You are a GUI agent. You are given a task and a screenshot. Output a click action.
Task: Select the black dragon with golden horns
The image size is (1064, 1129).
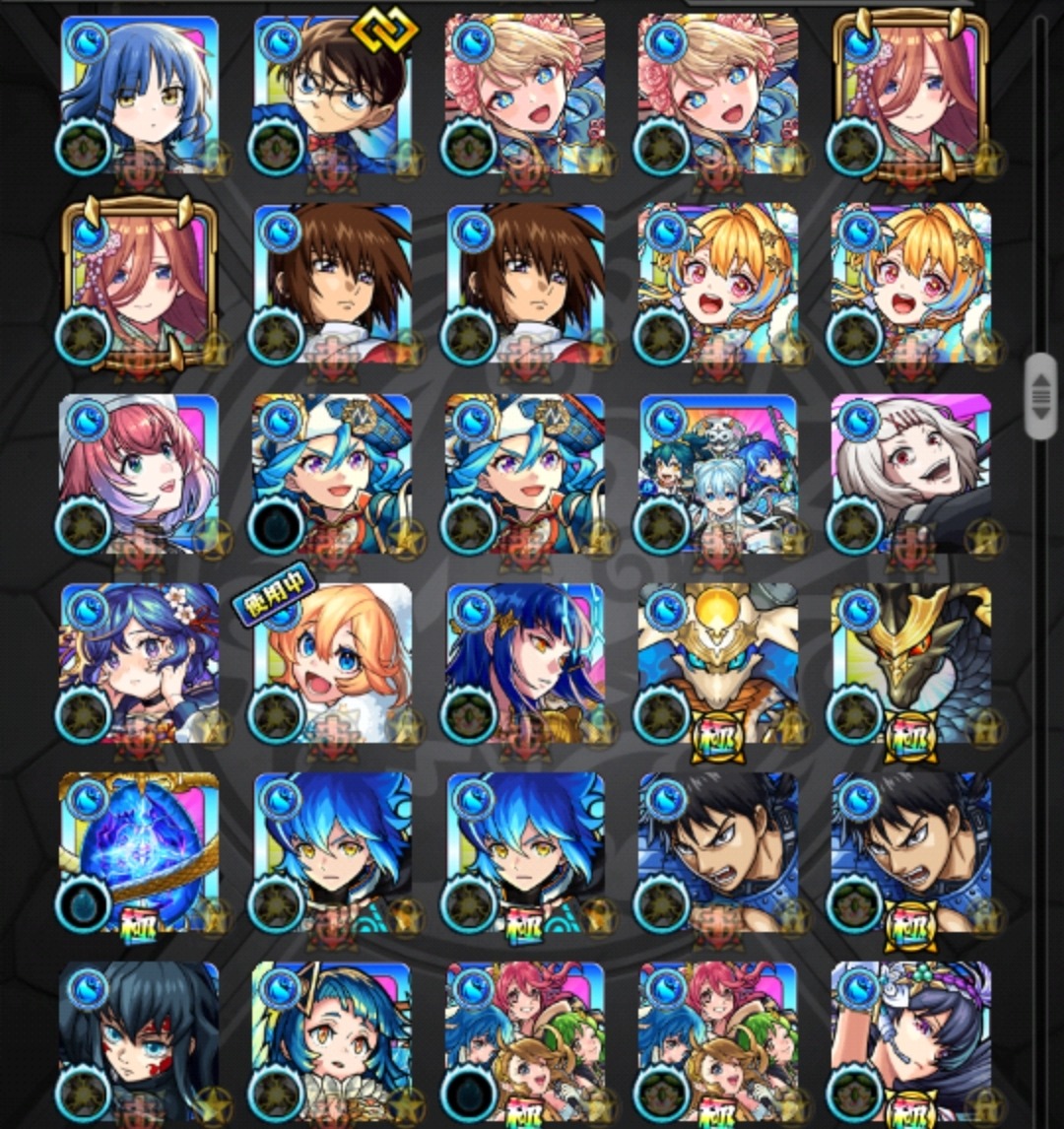coord(910,662)
